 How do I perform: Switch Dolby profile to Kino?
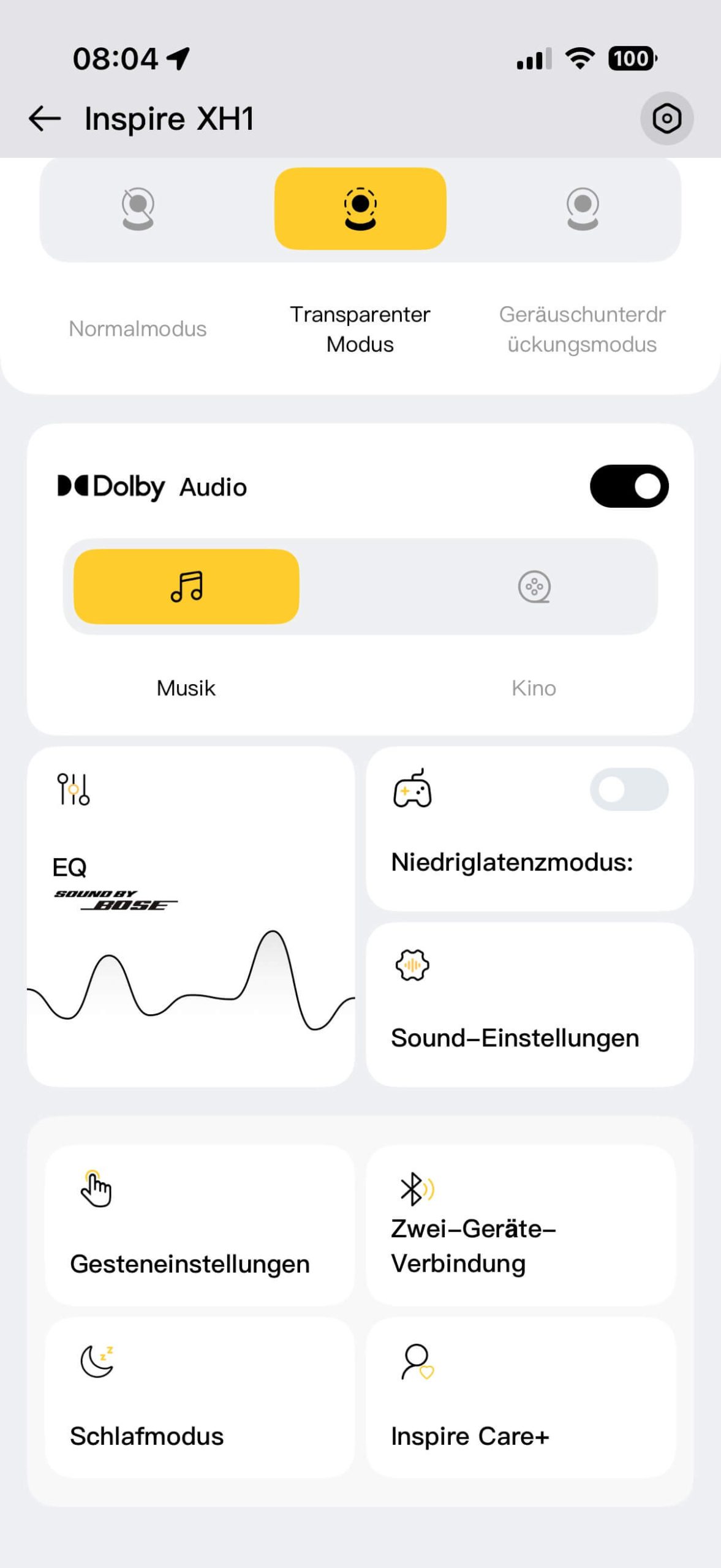click(x=534, y=587)
